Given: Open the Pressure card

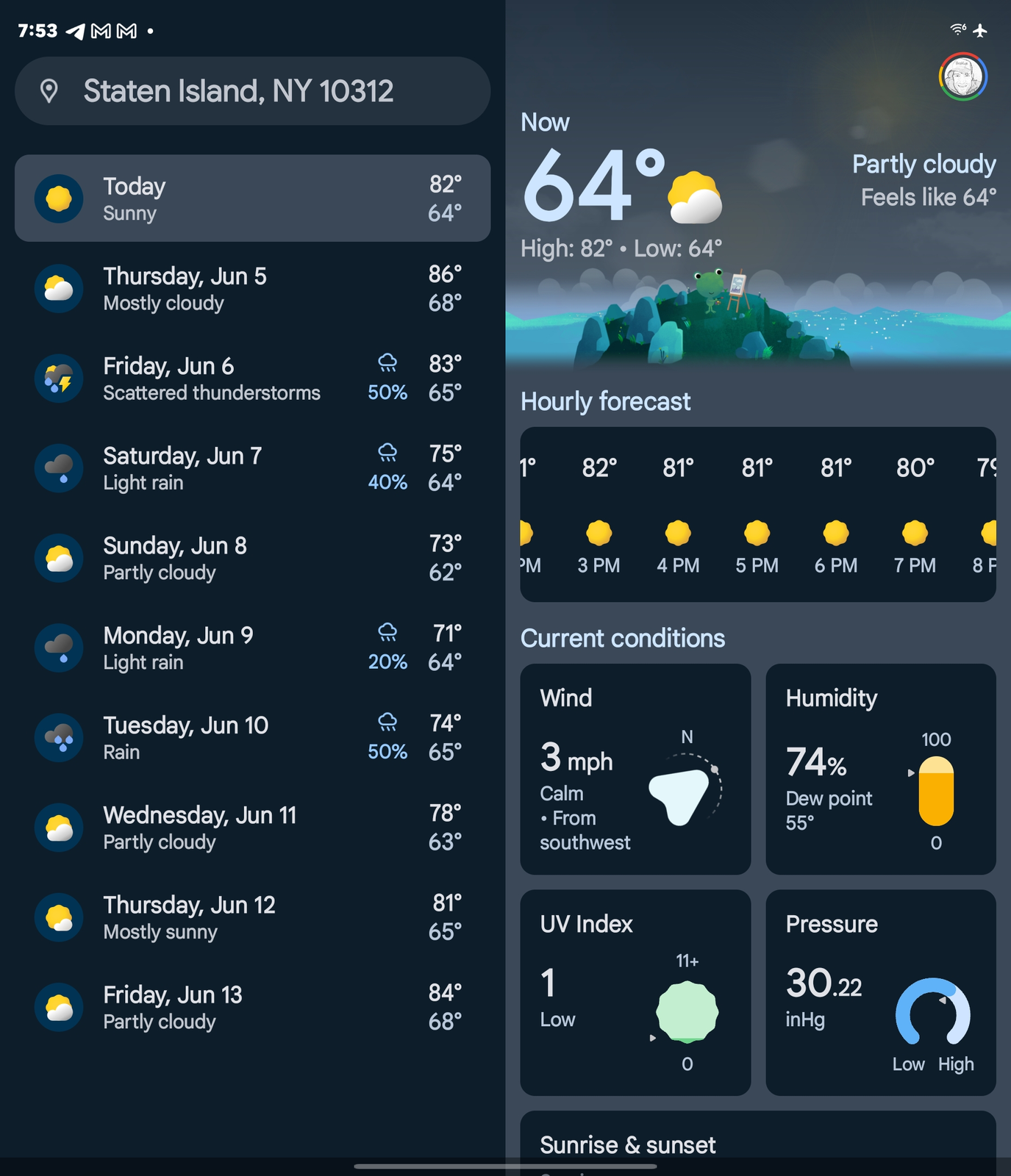Looking at the screenshot, I should 881,992.
